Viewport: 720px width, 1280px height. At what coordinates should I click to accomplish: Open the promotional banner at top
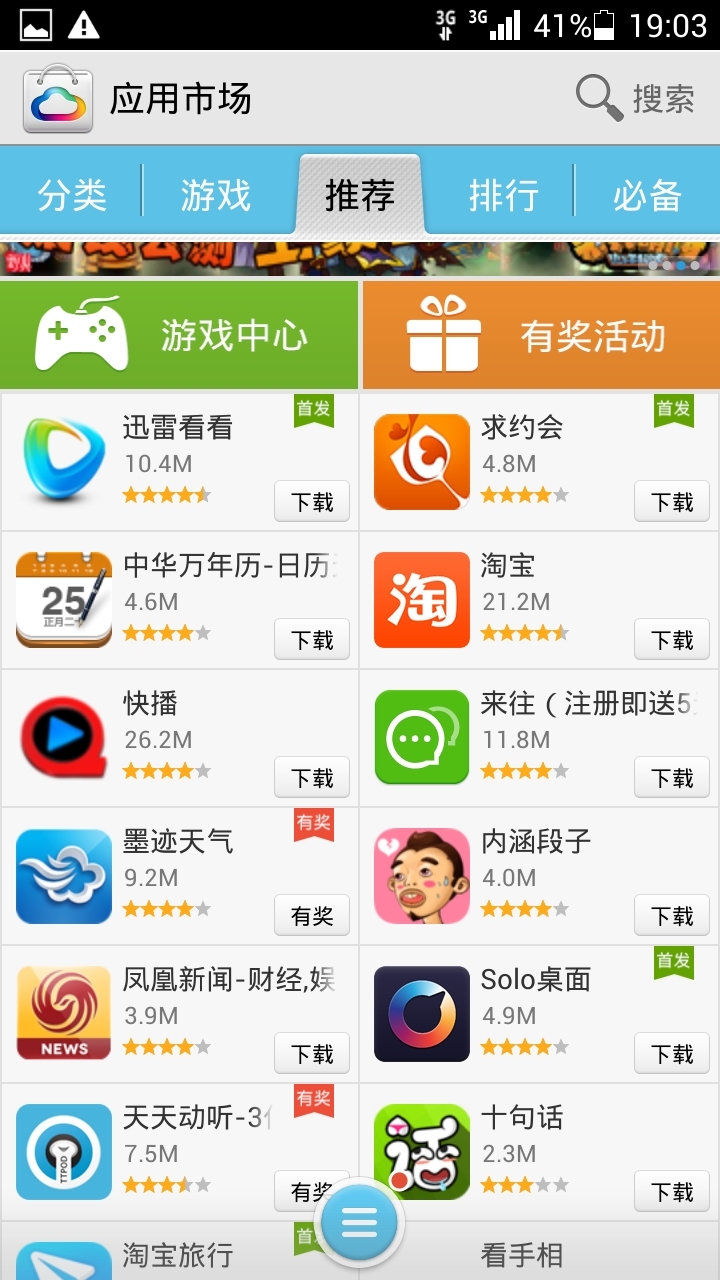point(360,259)
